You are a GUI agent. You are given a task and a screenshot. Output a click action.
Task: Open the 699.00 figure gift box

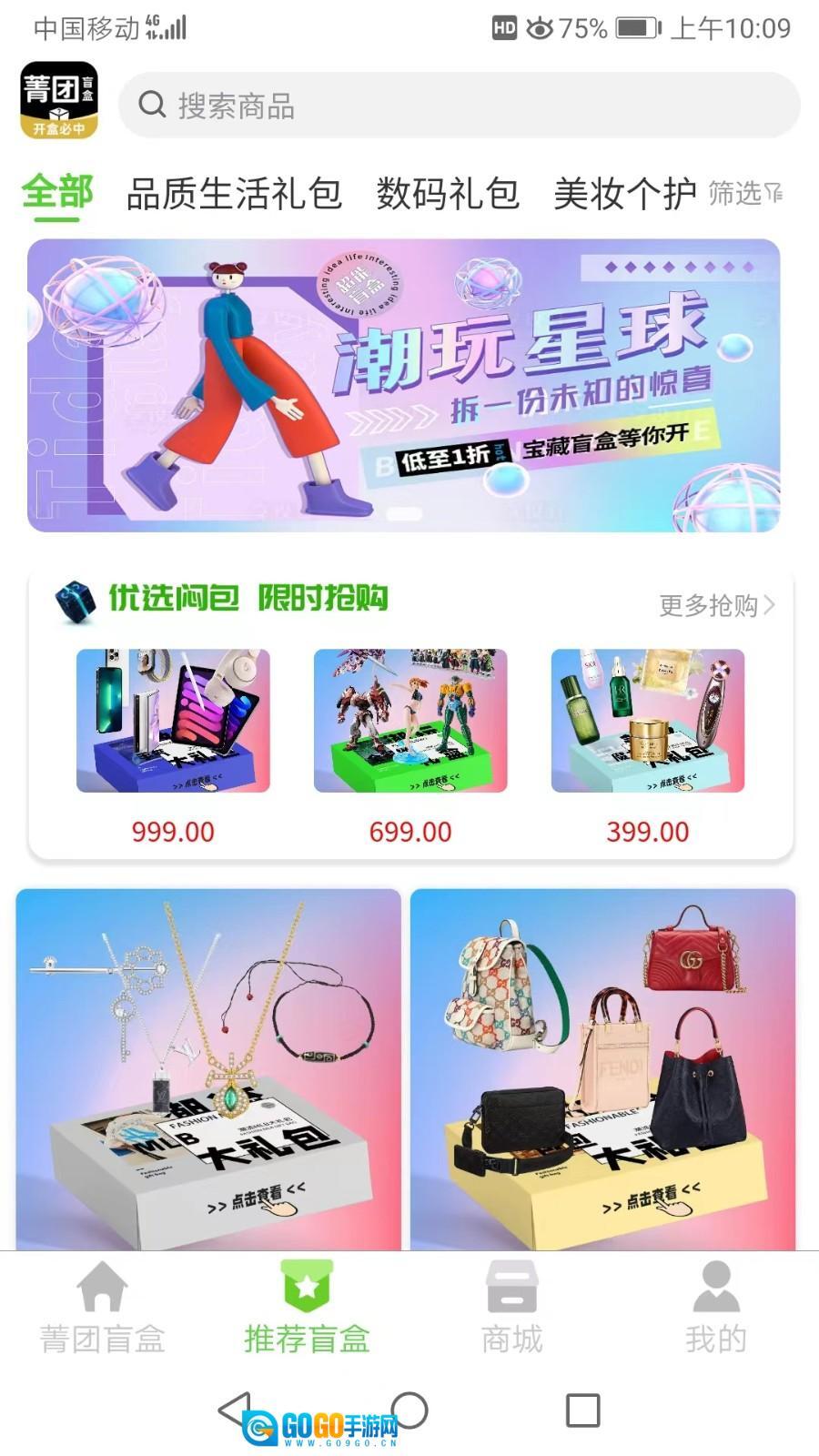pos(410,721)
